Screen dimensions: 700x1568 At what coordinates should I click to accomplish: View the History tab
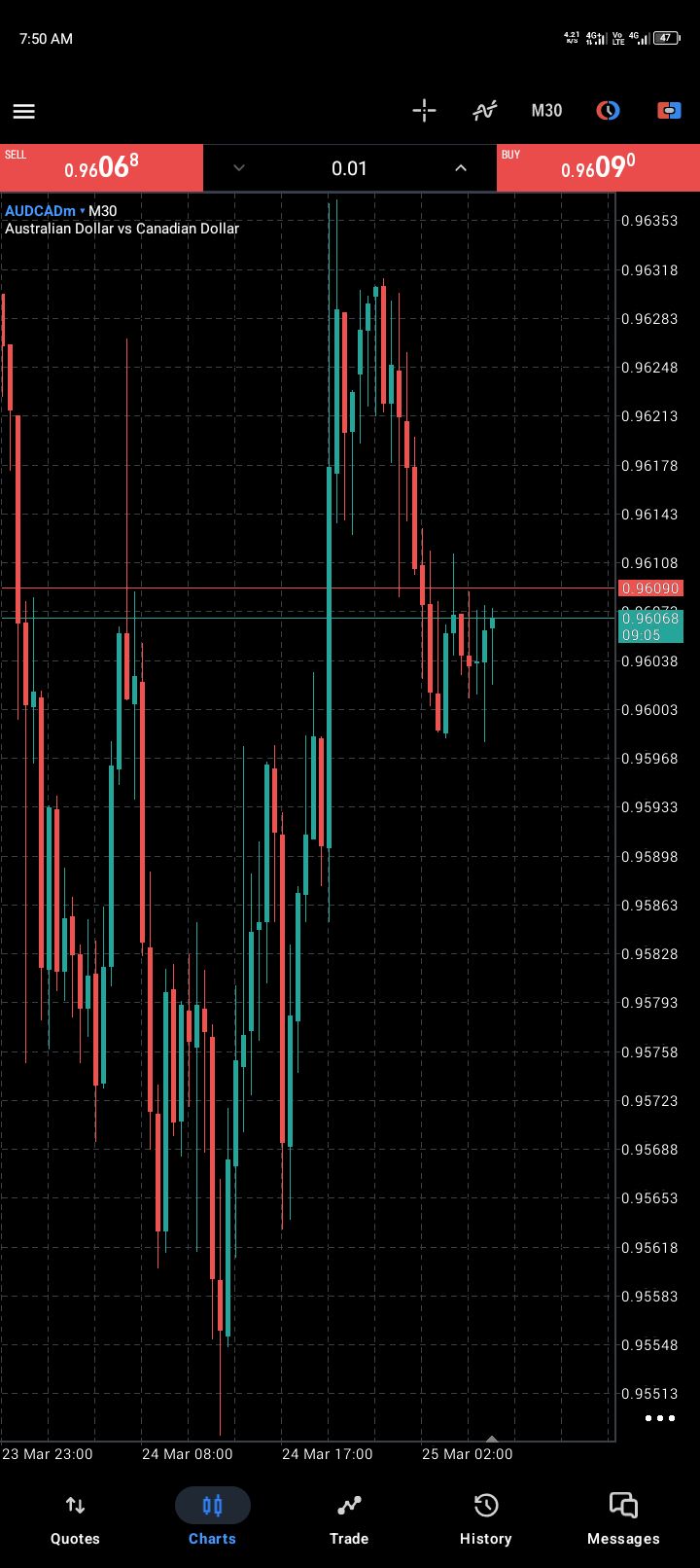pyautogui.click(x=485, y=1519)
